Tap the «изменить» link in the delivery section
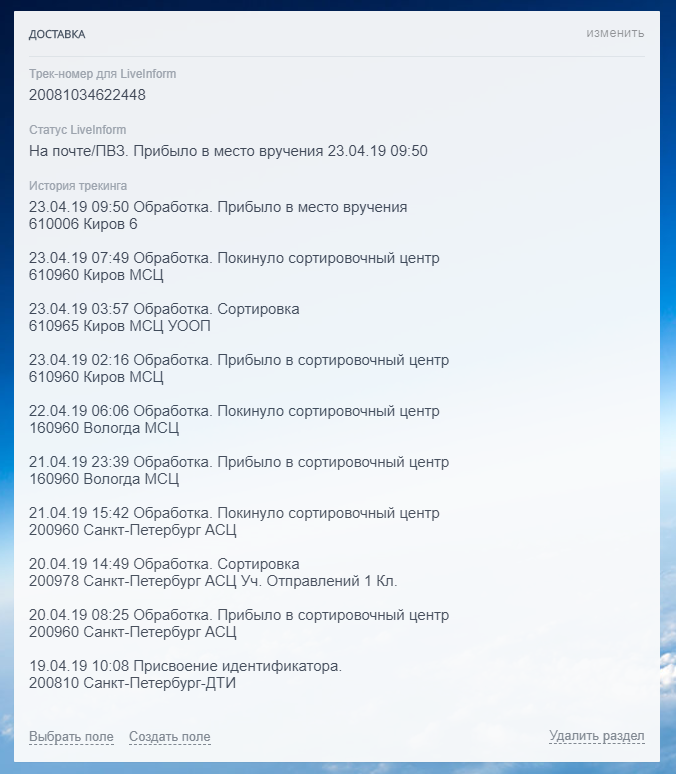Viewport: 676px width, 774px height. (x=615, y=33)
